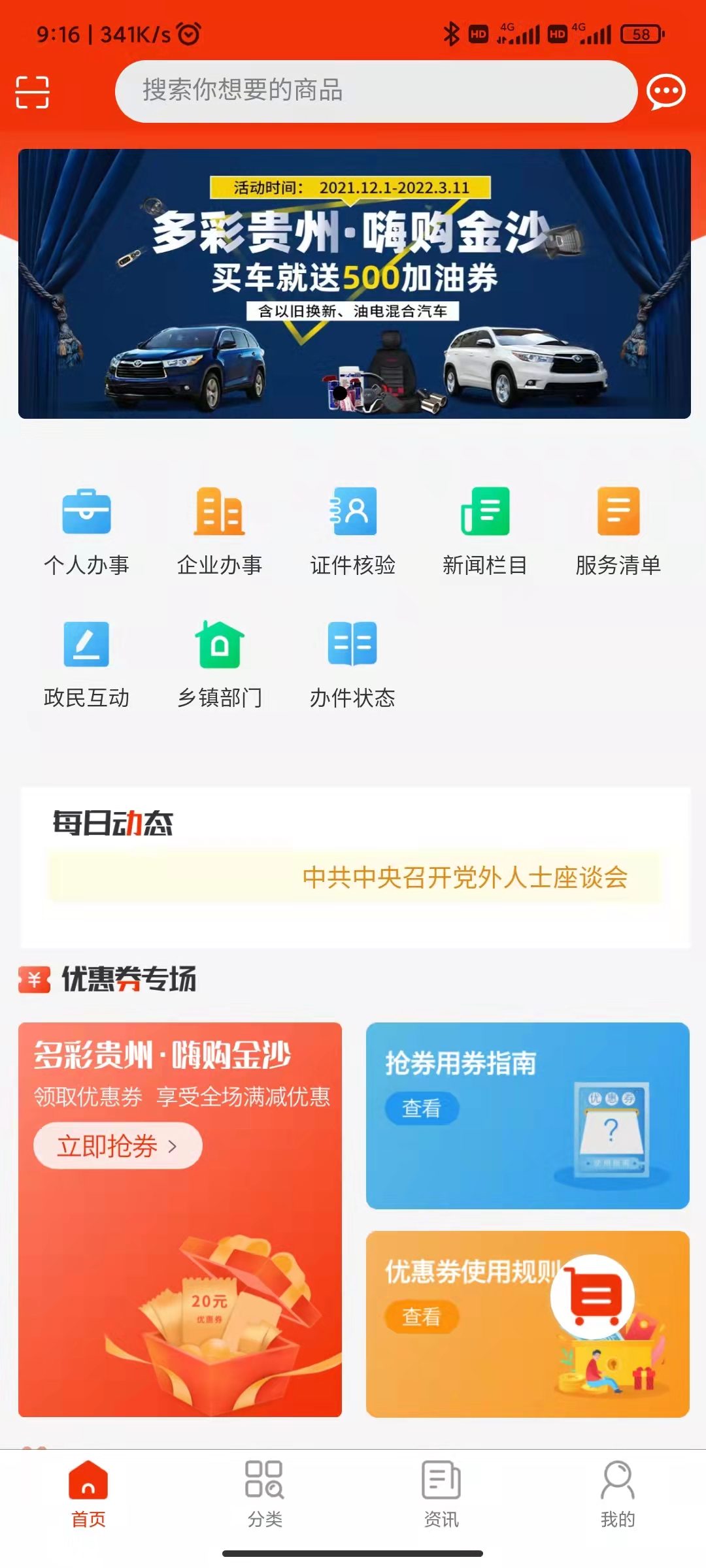Go to the 我的 tab

(618, 1494)
